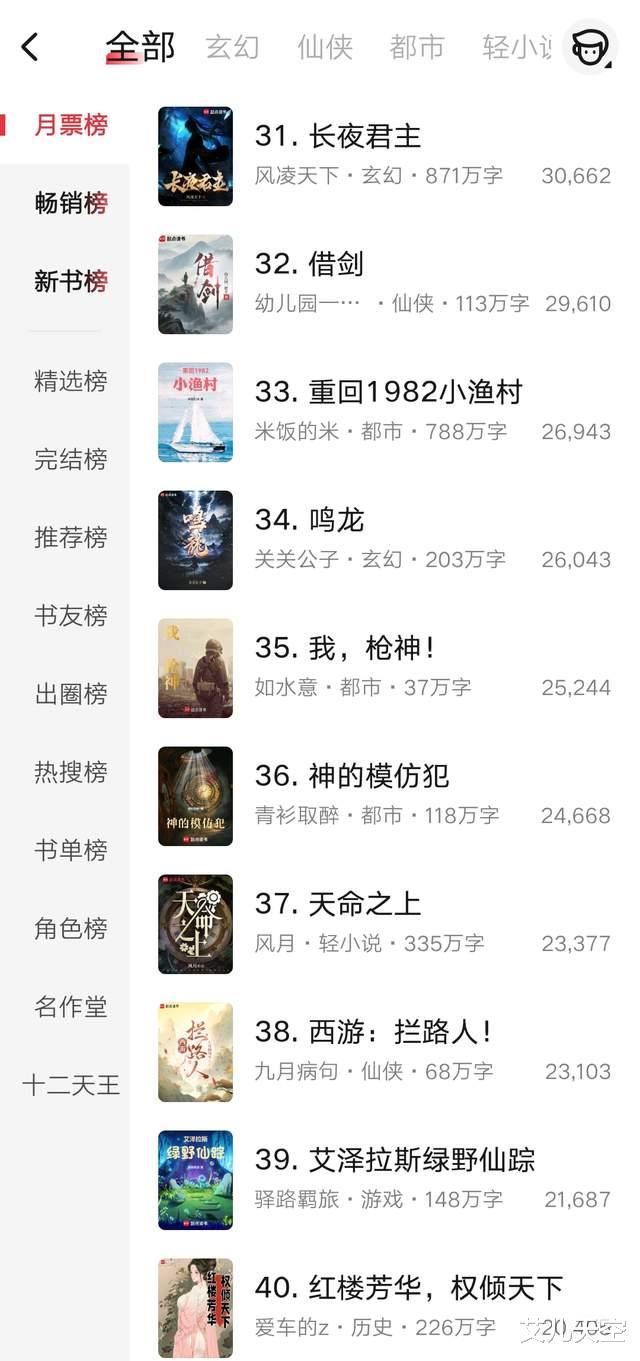This screenshot has width=640, height=1361.
Task: View the 推荐榜 ranking
Action: point(71,537)
